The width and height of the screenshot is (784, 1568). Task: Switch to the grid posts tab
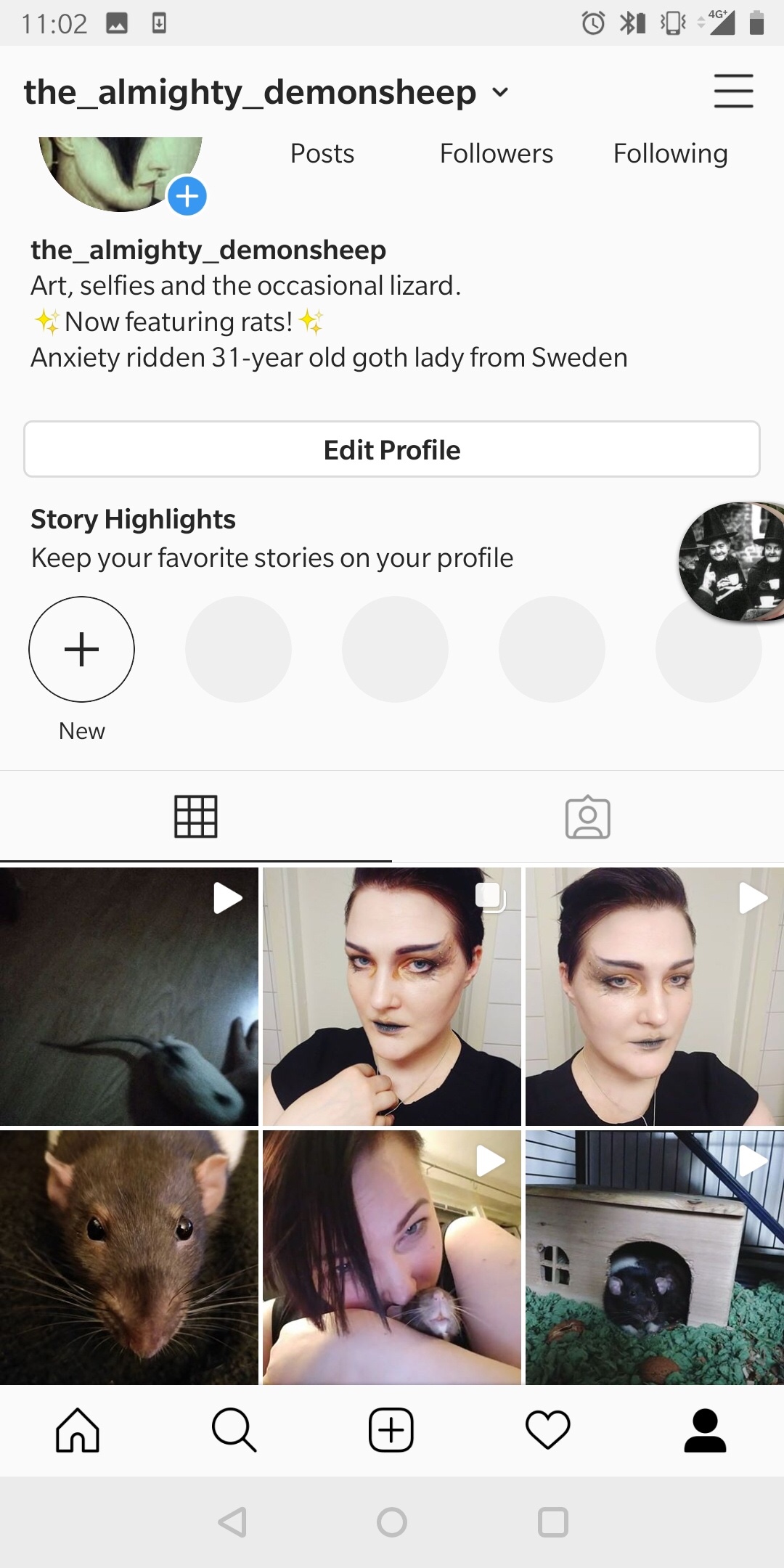tap(195, 817)
